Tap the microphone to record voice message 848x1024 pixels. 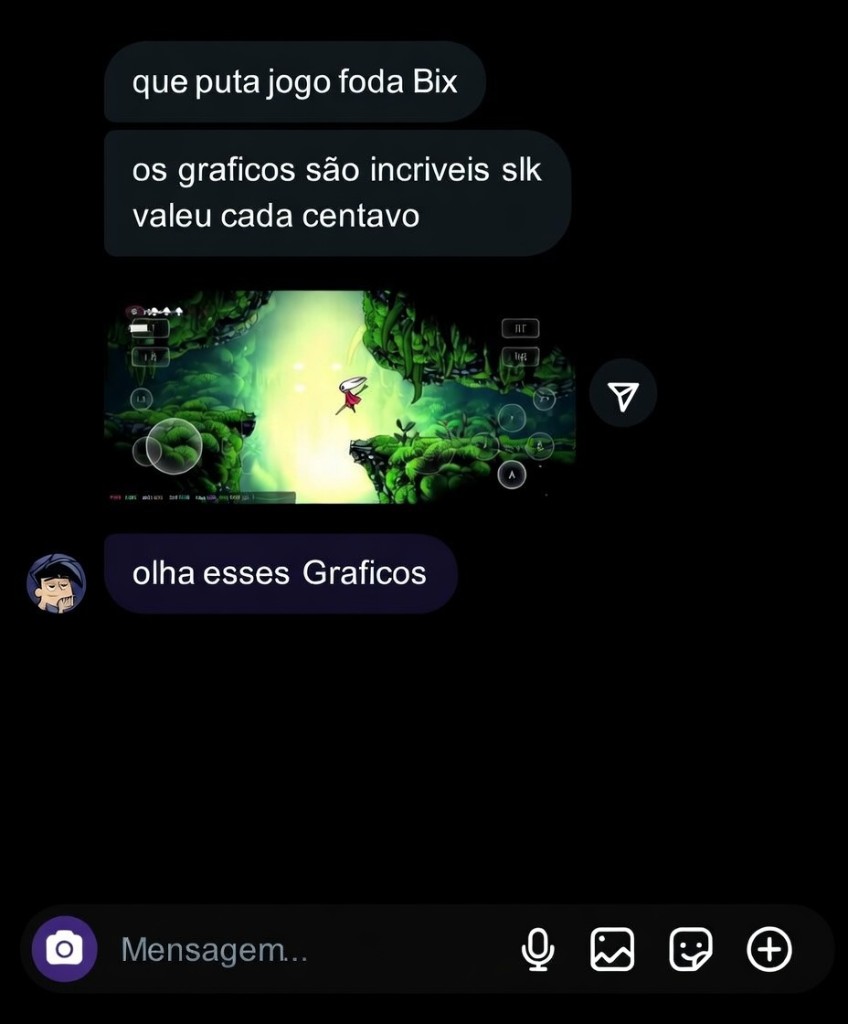(x=539, y=948)
